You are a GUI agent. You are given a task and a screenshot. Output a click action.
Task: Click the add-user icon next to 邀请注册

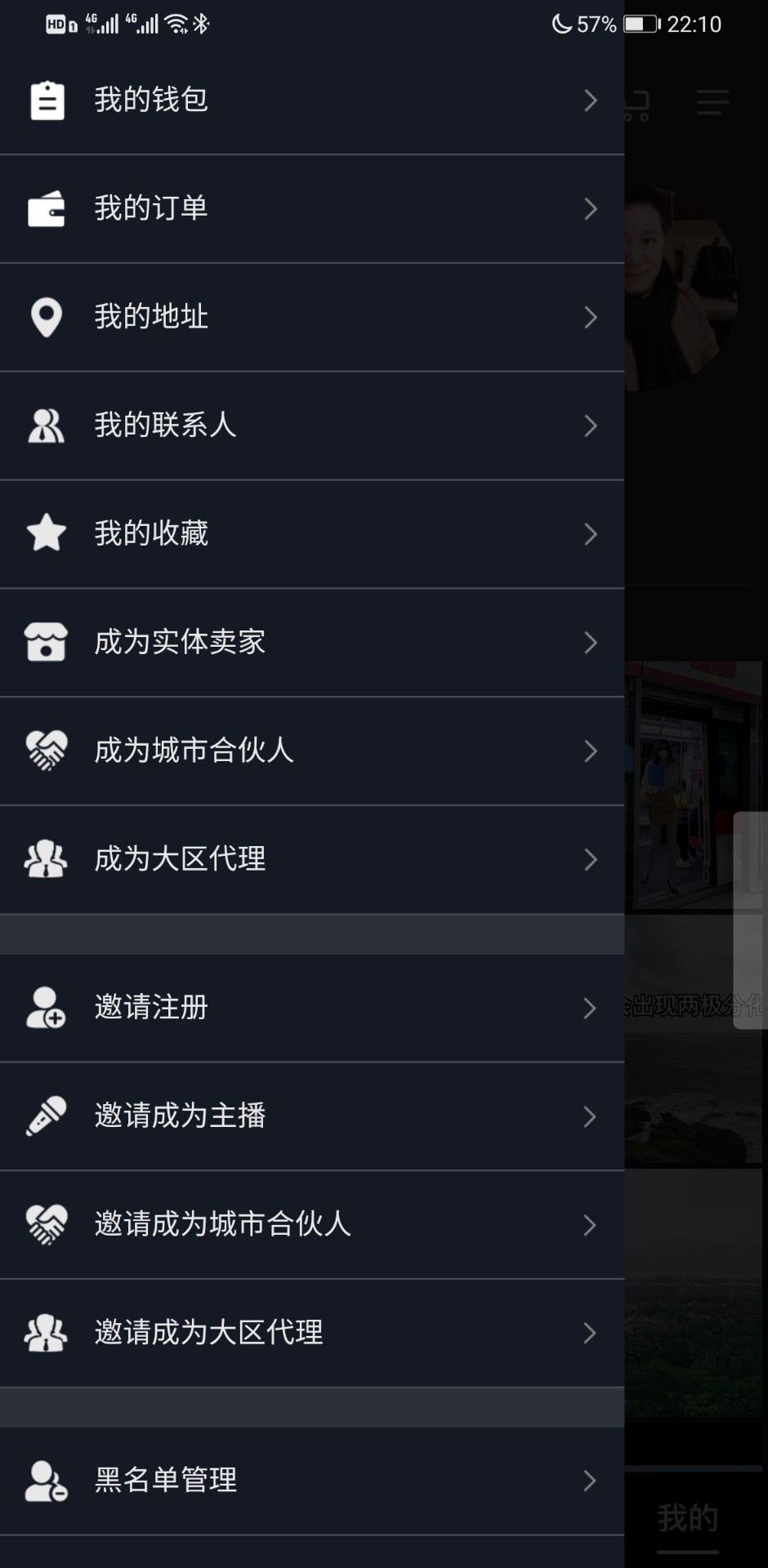46,1008
